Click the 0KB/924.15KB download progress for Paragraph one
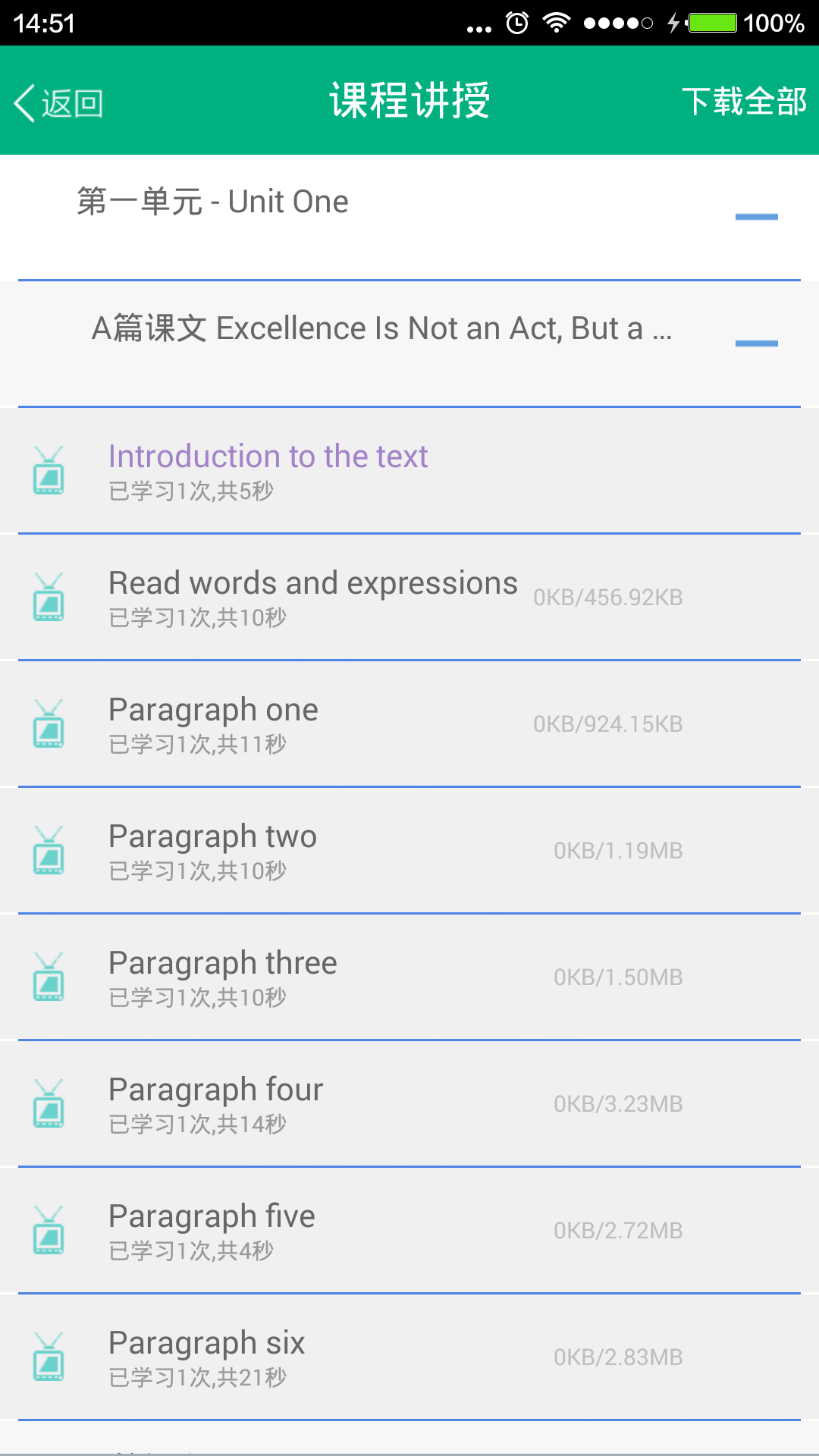 pos(609,723)
